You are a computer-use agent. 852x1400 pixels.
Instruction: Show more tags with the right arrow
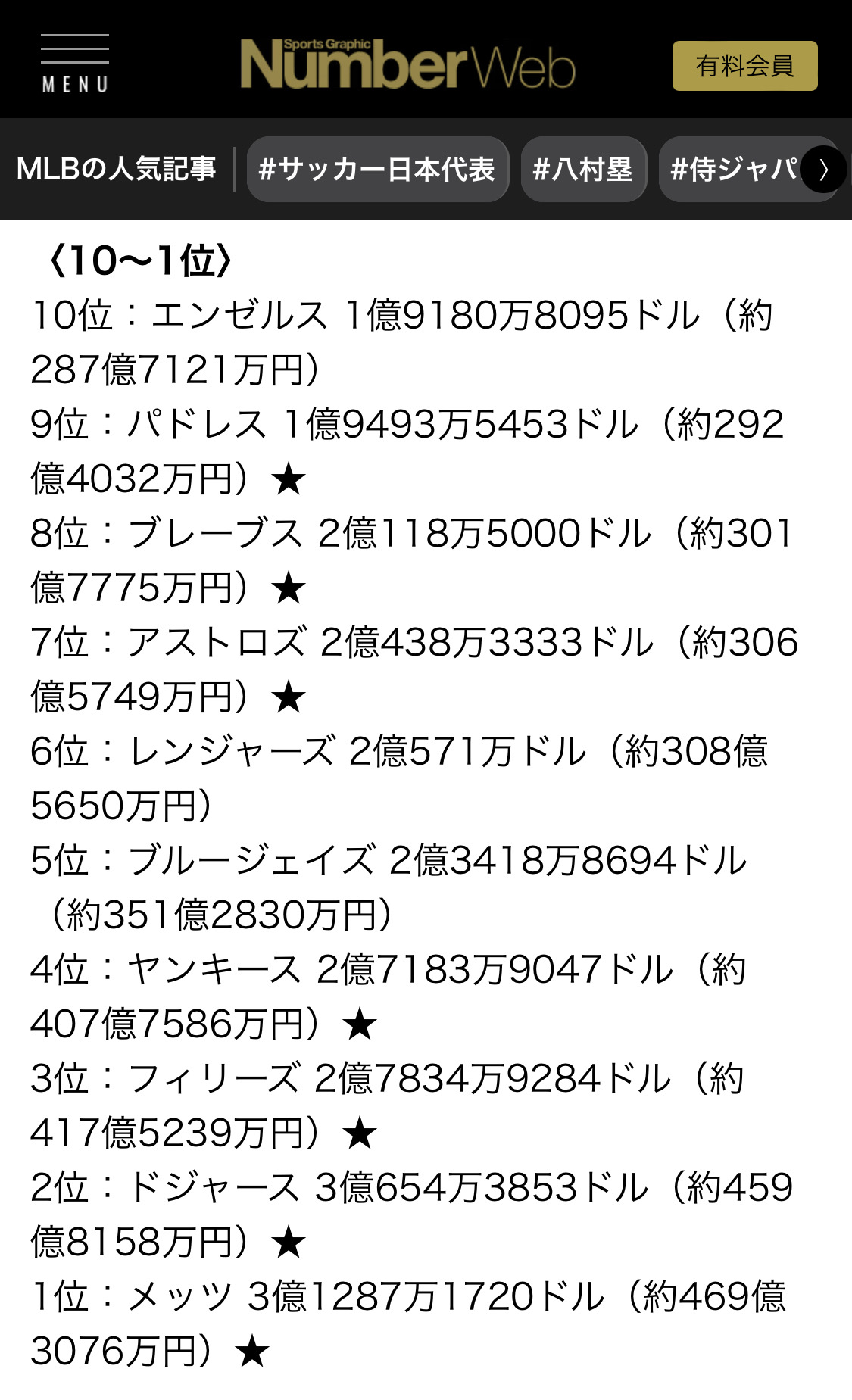point(823,170)
